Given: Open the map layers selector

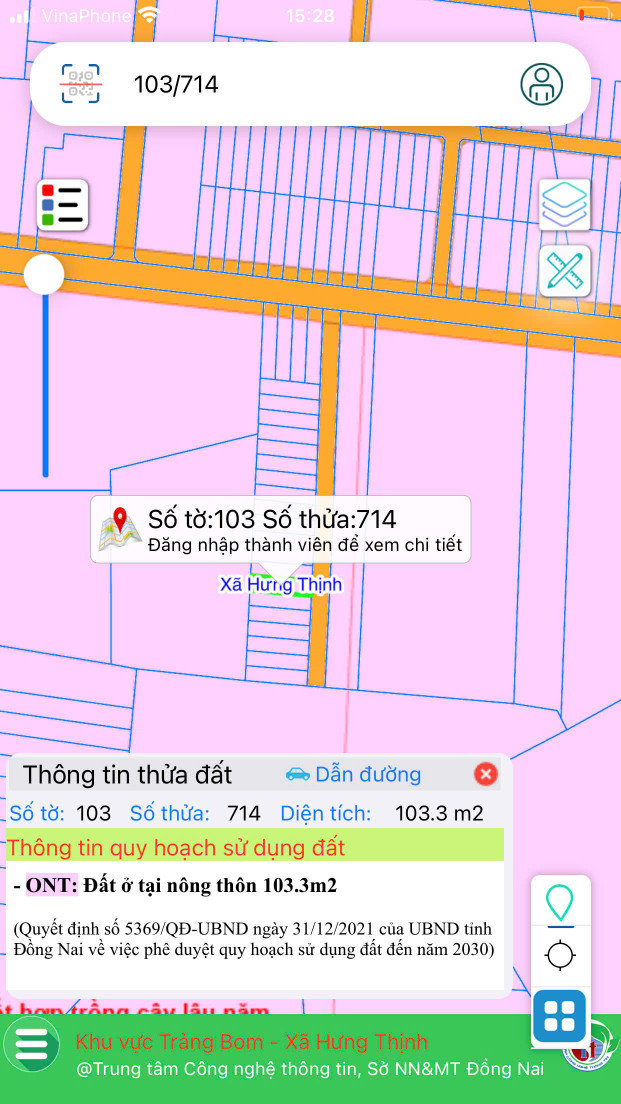Looking at the screenshot, I should click(565, 204).
